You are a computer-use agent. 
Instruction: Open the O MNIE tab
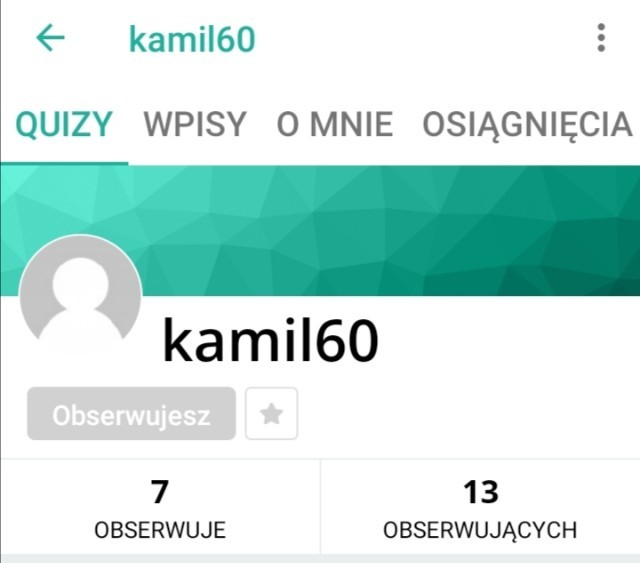coord(335,125)
